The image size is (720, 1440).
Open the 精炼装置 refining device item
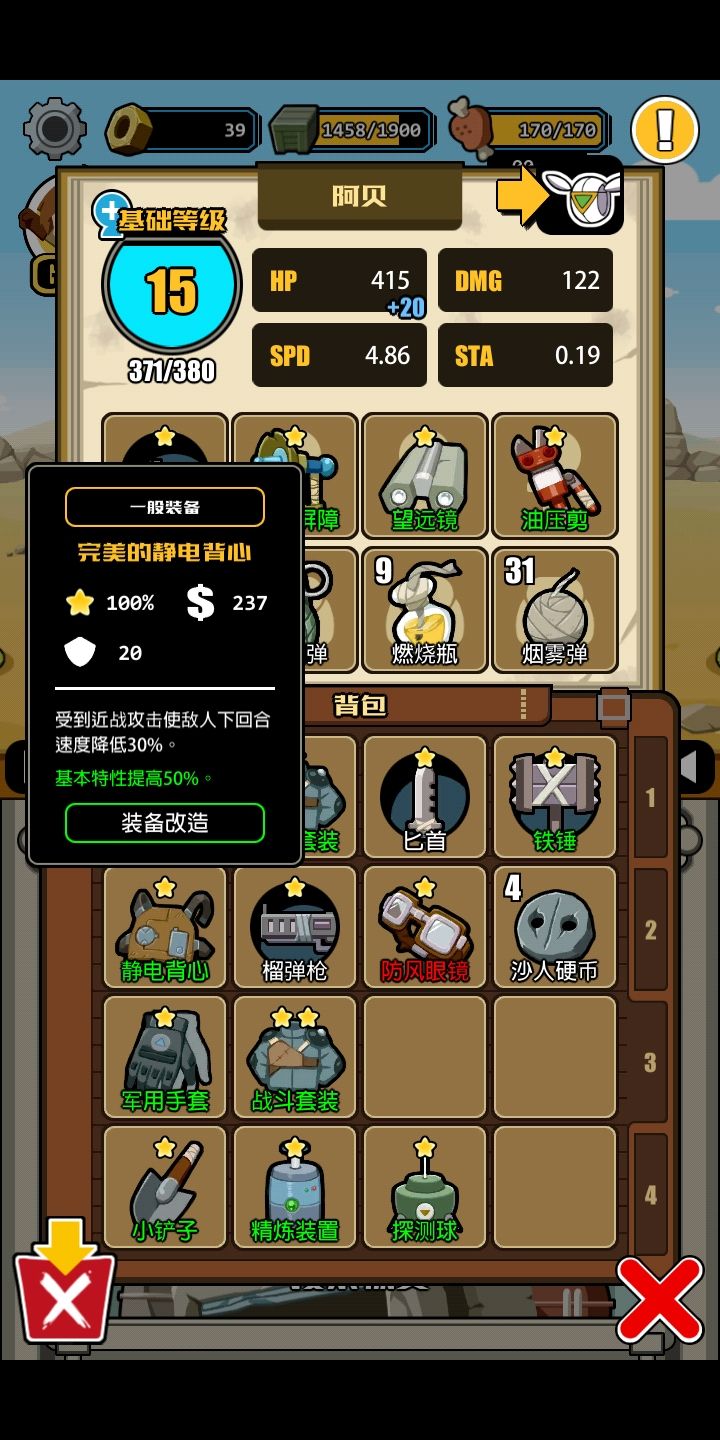[x=294, y=1185]
